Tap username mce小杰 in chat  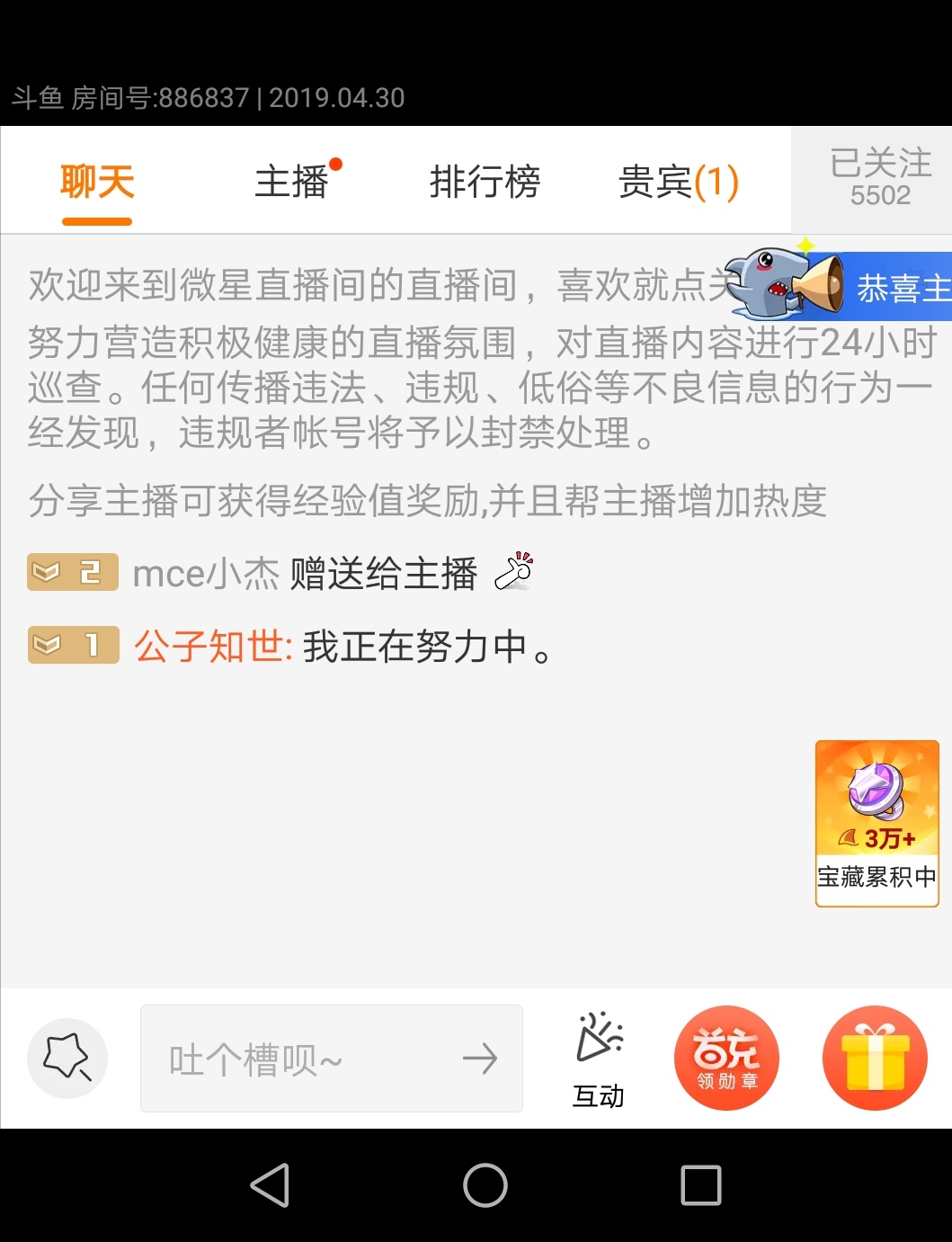tap(206, 574)
